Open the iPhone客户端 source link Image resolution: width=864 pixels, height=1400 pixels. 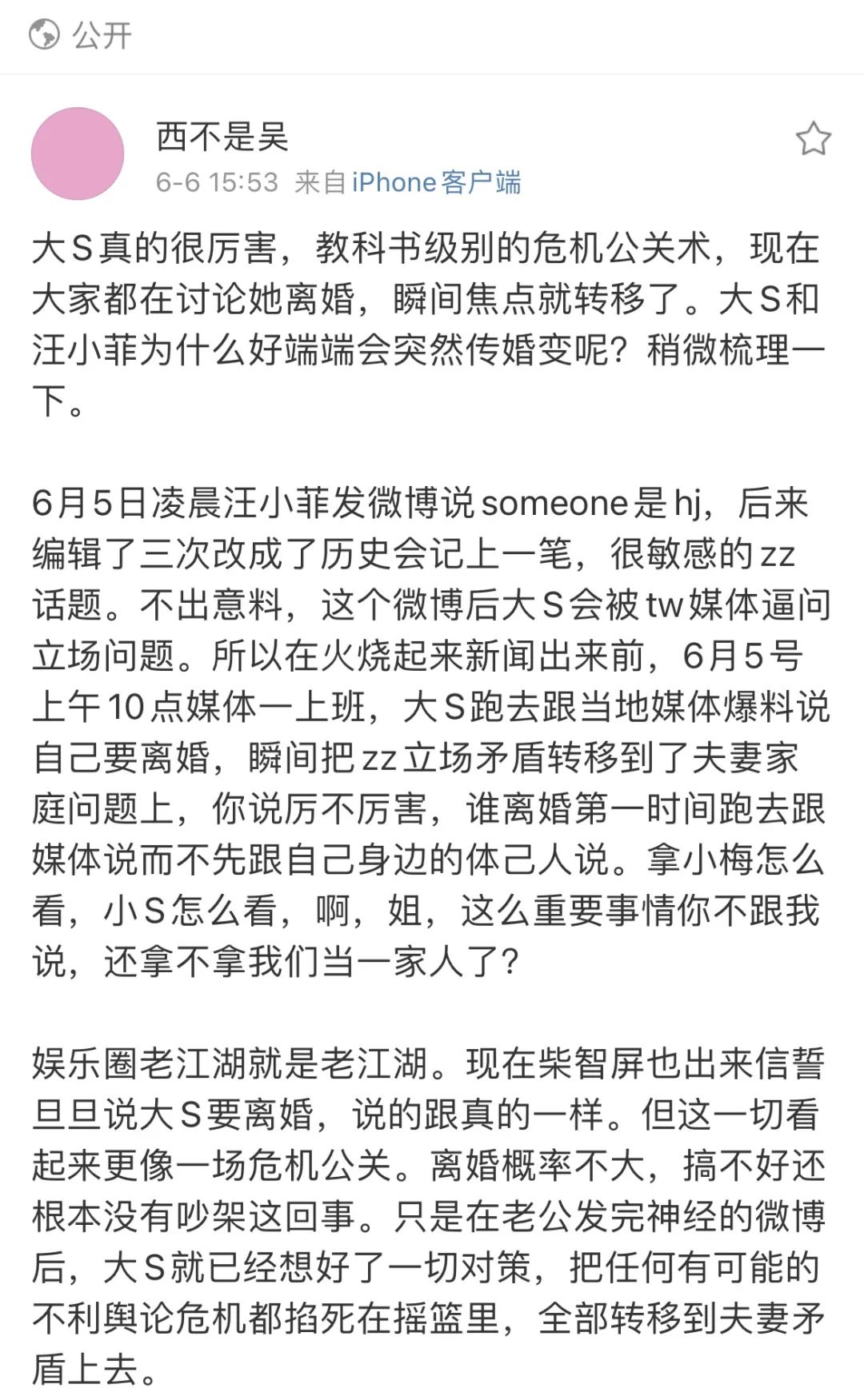tap(436, 182)
